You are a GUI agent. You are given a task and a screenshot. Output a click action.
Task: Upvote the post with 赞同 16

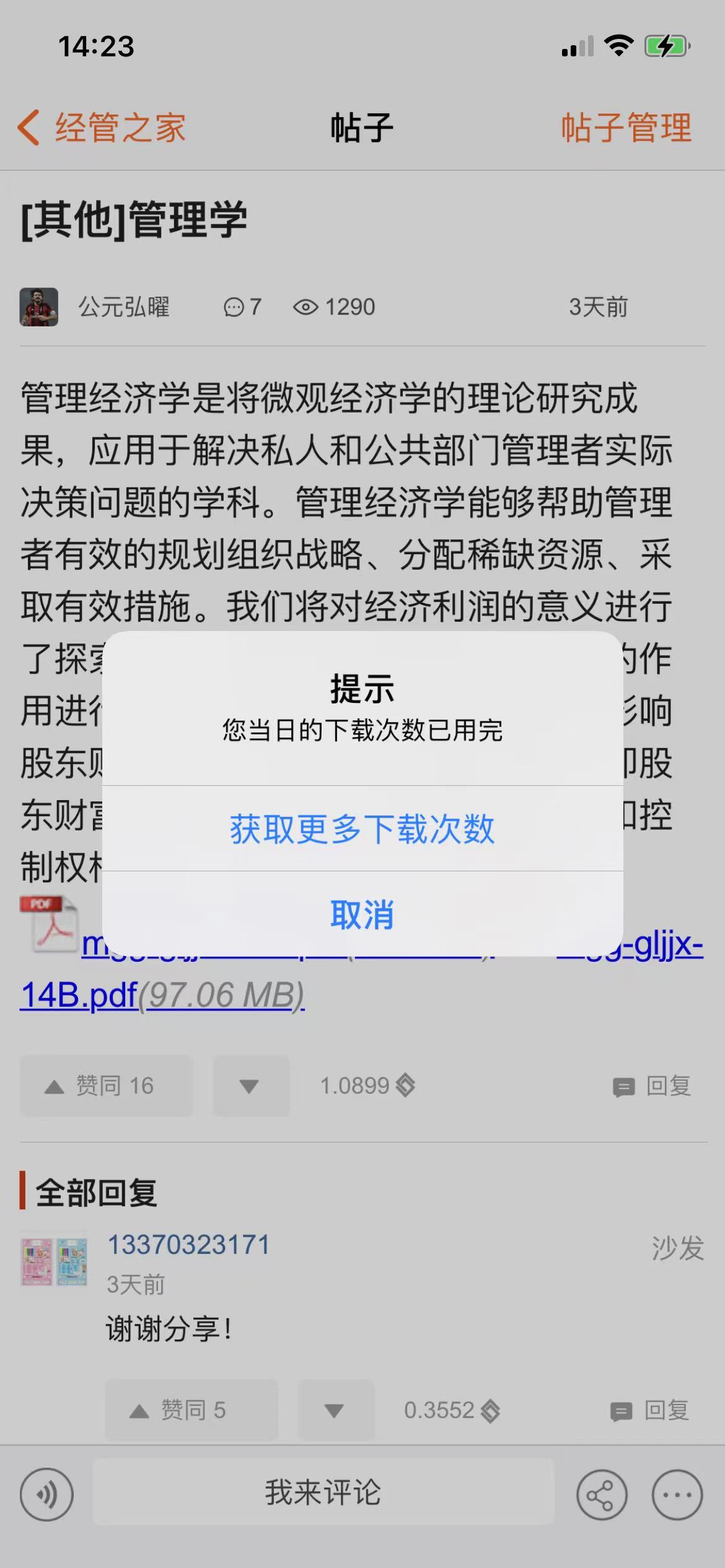point(107,1086)
